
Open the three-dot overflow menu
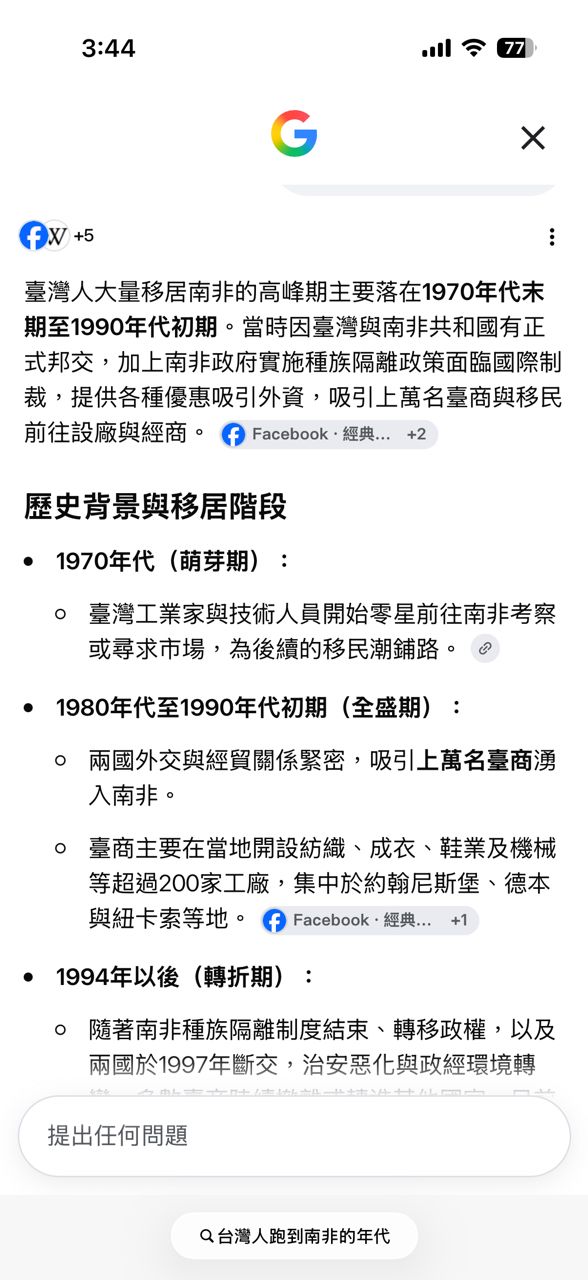pyautogui.click(x=551, y=237)
